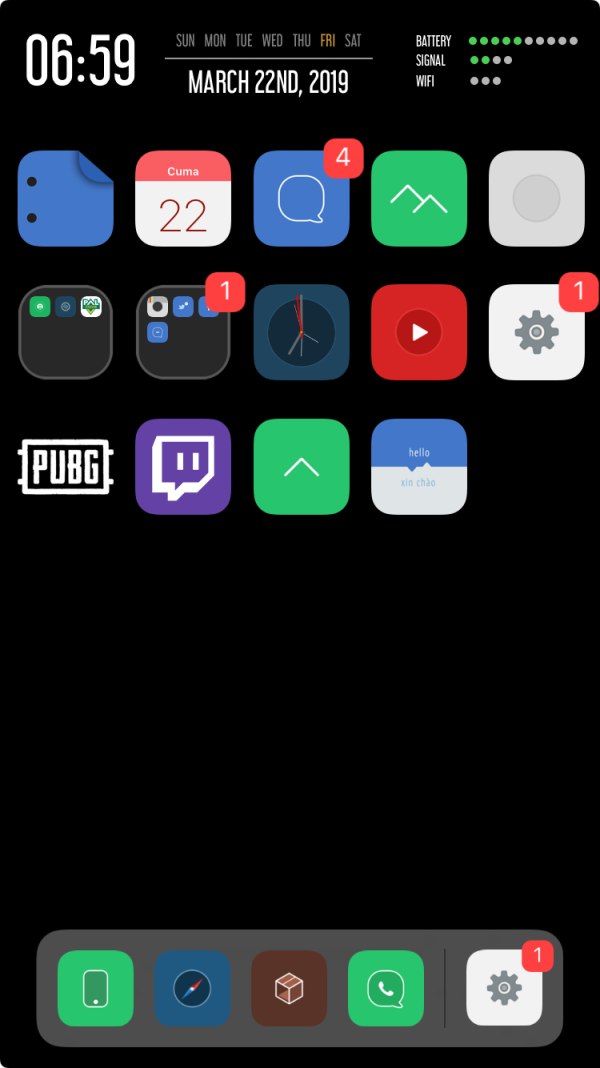Screen dimensions: 600x1068
Task: Open the folder without a notification badge
Action: 66,332
